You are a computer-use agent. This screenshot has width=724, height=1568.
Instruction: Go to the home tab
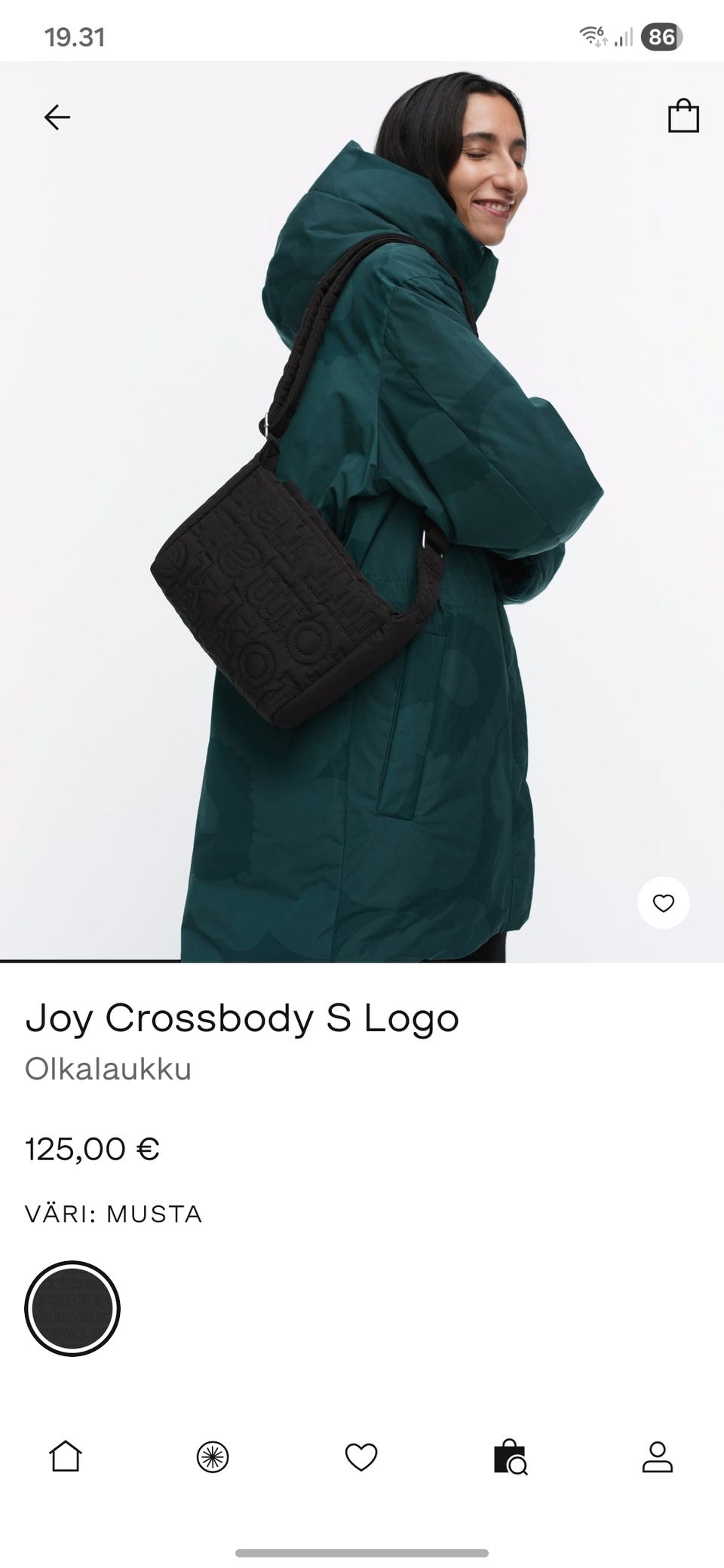(x=66, y=1456)
